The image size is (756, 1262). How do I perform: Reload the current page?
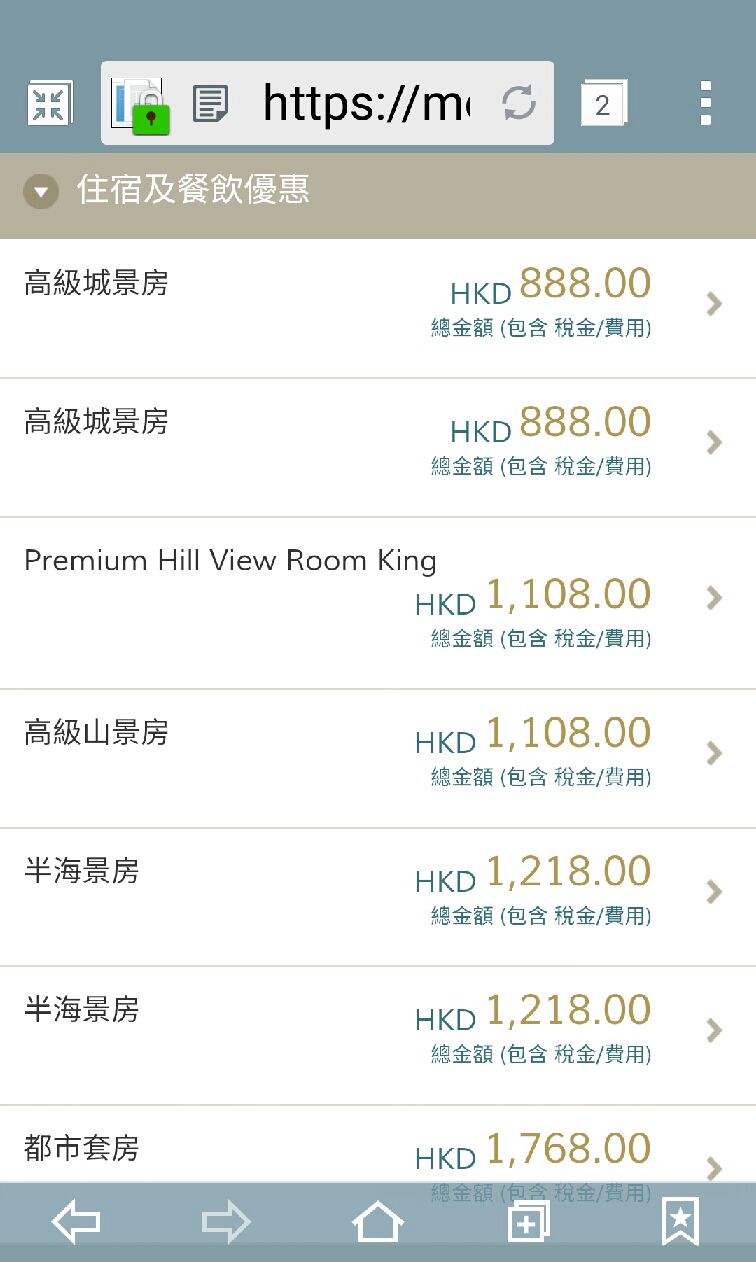(x=519, y=103)
